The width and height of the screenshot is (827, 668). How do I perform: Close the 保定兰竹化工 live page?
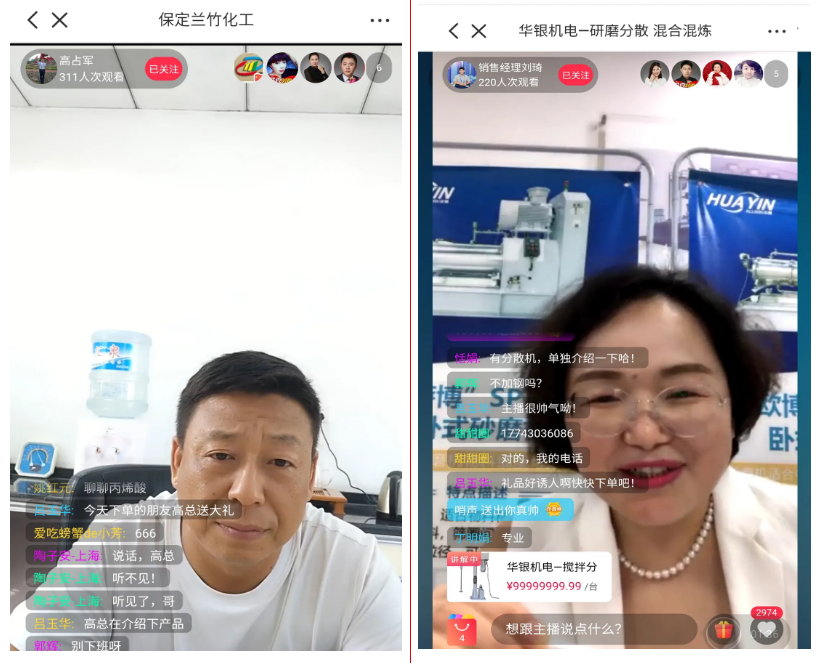coord(60,20)
